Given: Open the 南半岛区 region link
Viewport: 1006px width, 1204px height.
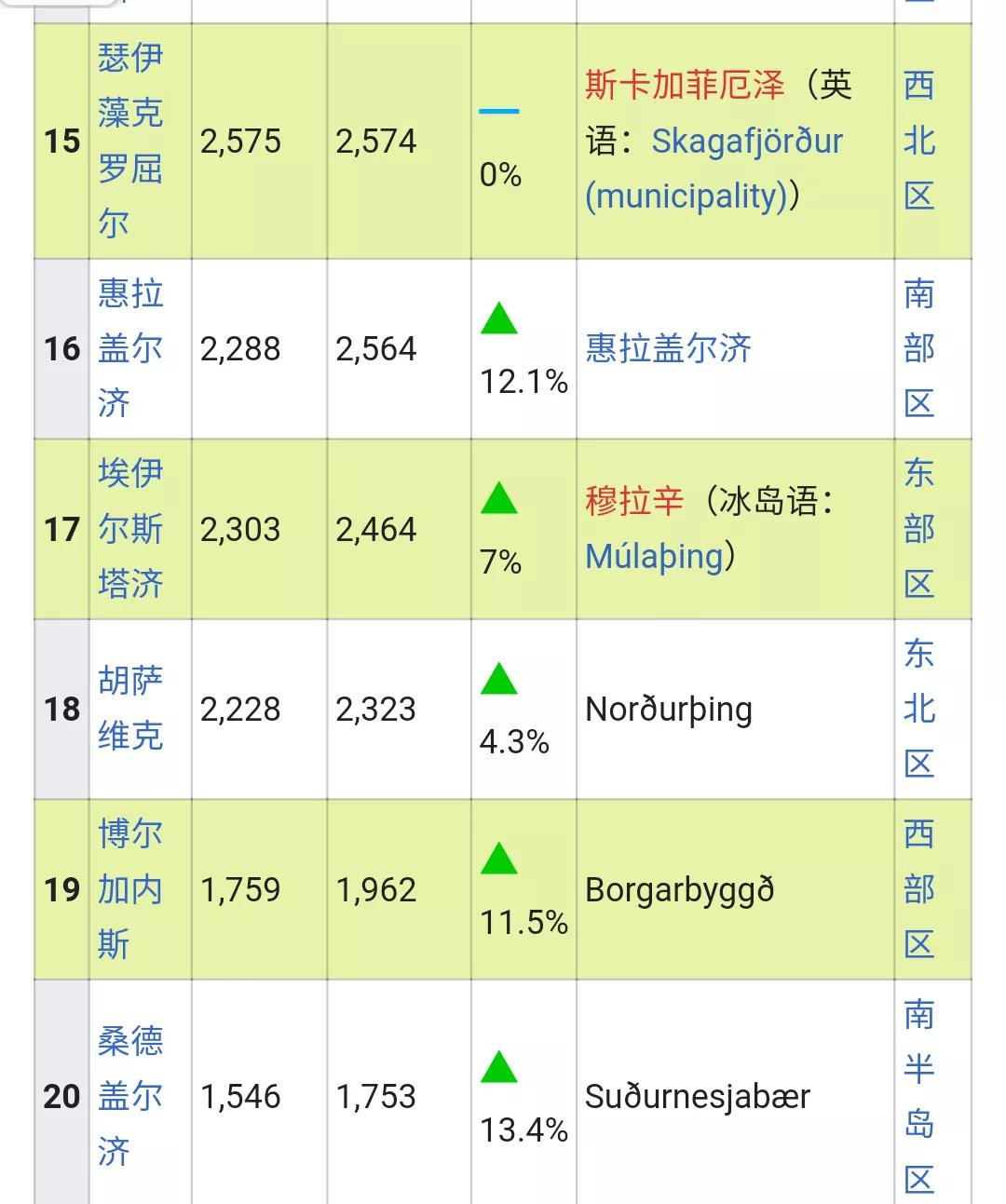Looking at the screenshot, I should 918,1096.
